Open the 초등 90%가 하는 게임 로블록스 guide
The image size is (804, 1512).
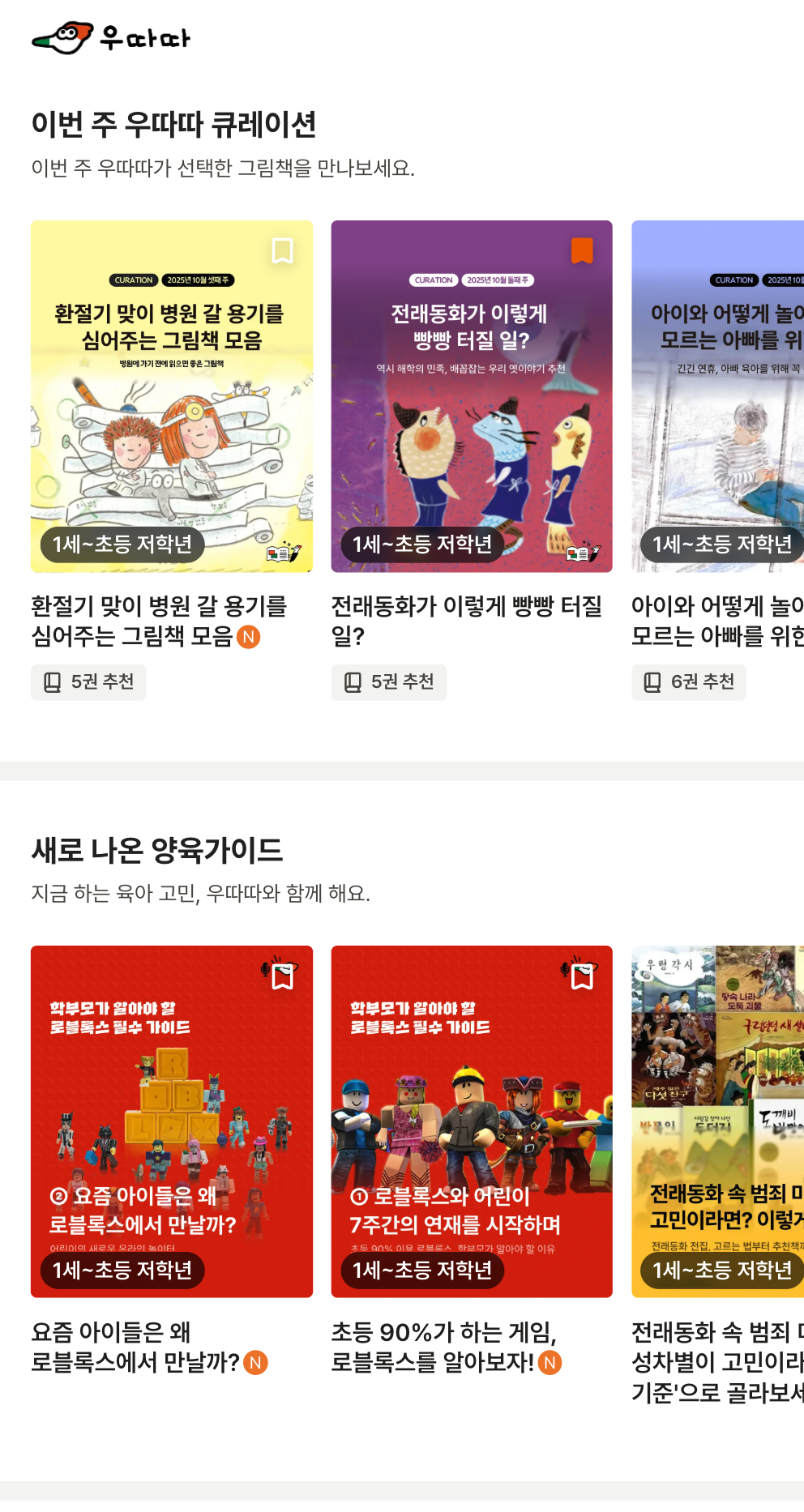(472, 1122)
